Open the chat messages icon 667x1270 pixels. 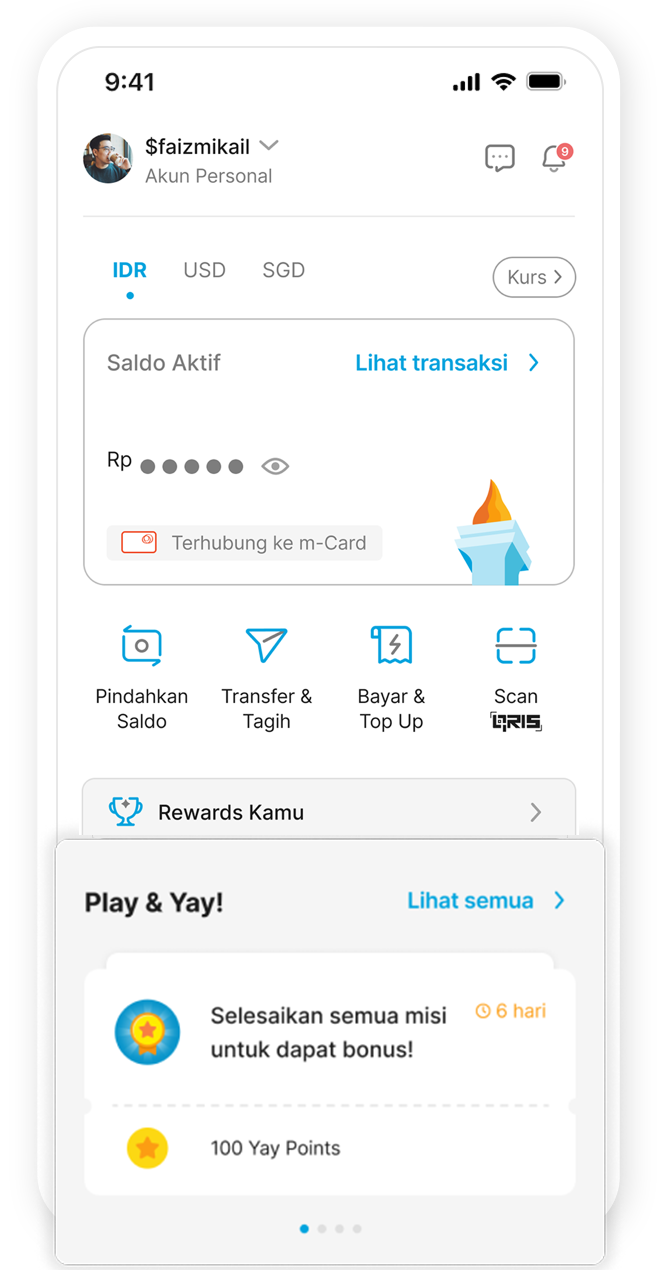(x=500, y=158)
